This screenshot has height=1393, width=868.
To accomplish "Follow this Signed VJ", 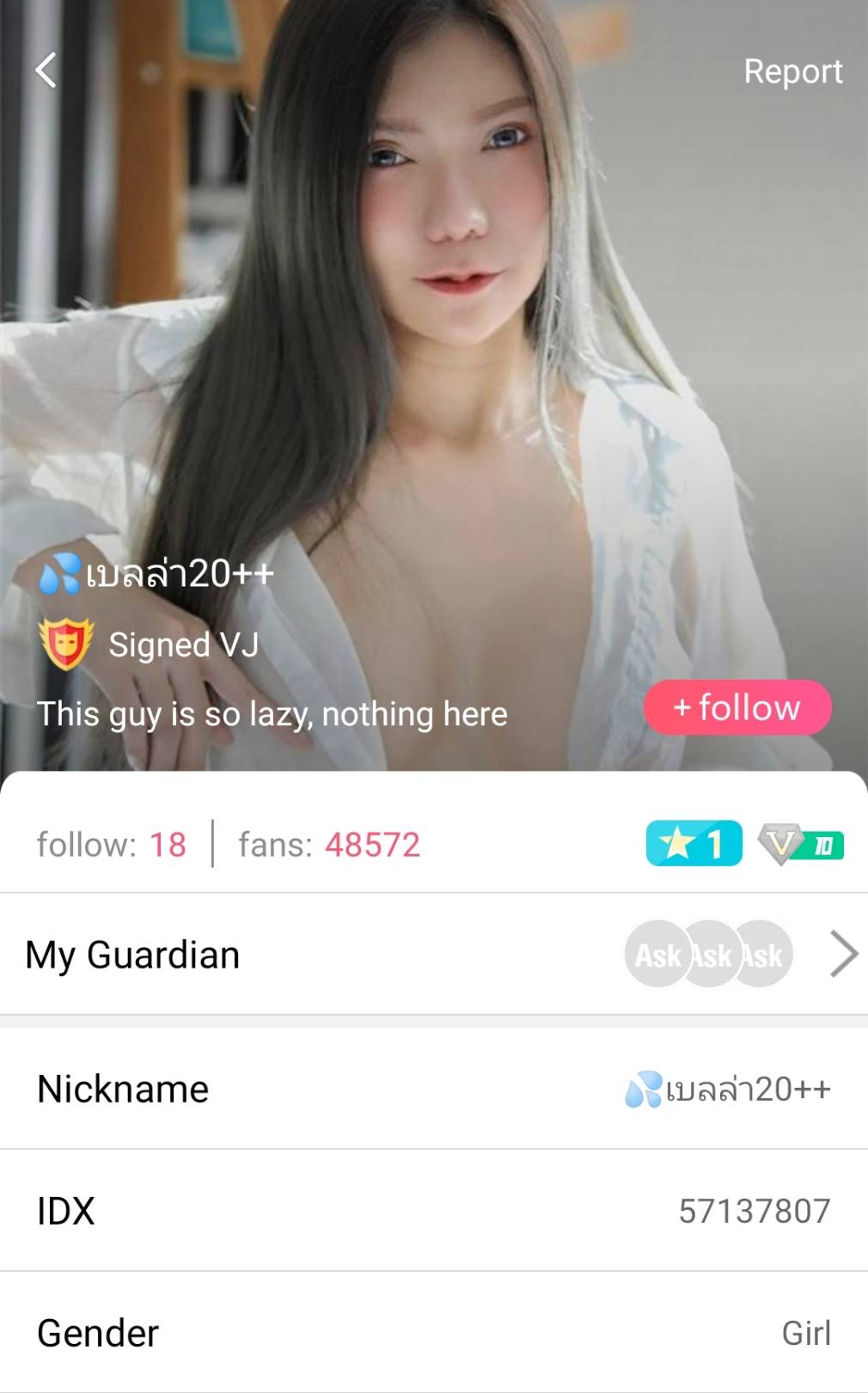I will [x=737, y=707].
